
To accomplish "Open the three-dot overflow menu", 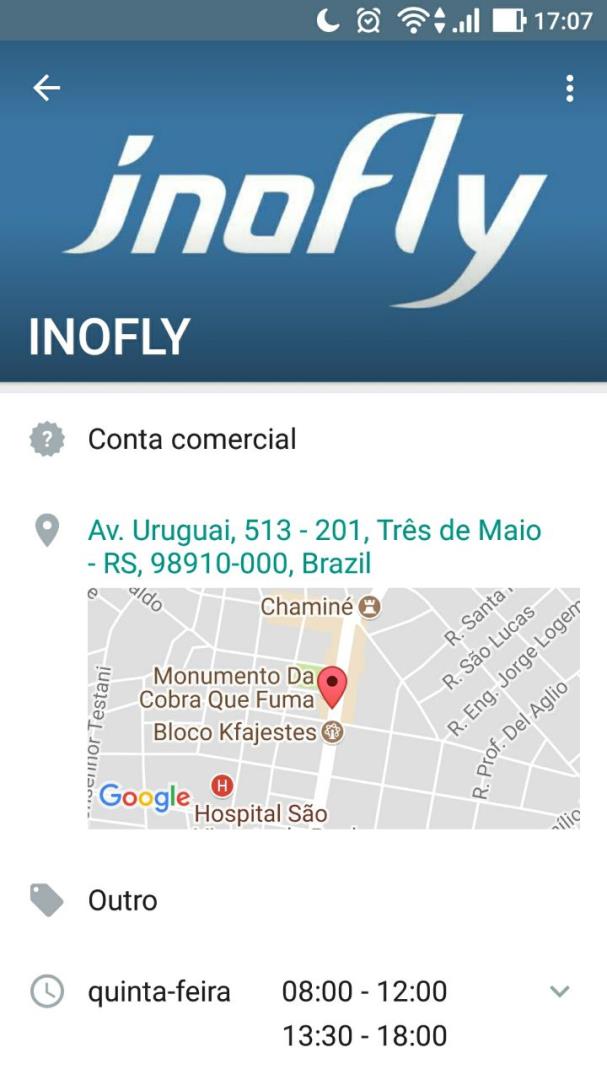I will pos(569,89).
